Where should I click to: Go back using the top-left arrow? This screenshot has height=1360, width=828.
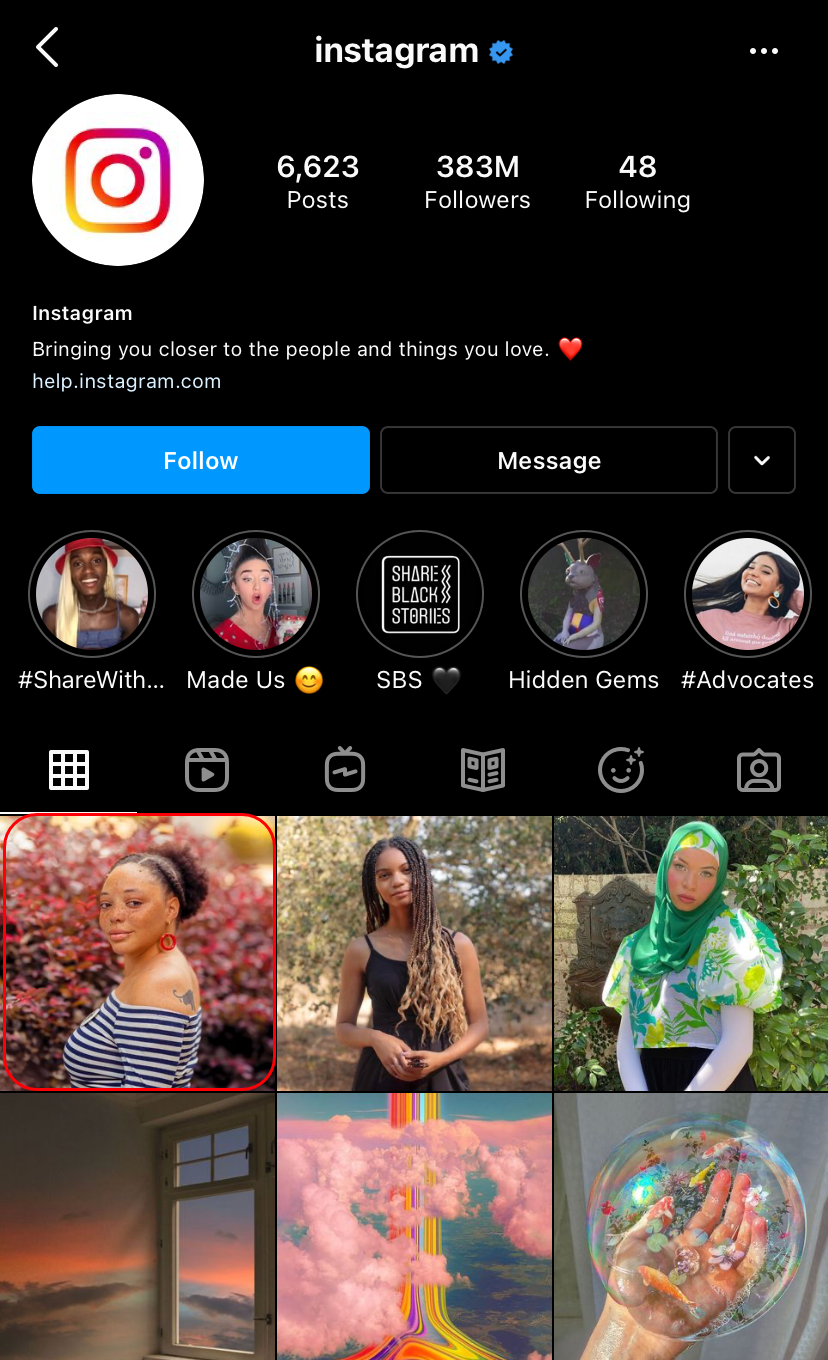[x=47, y=48]
